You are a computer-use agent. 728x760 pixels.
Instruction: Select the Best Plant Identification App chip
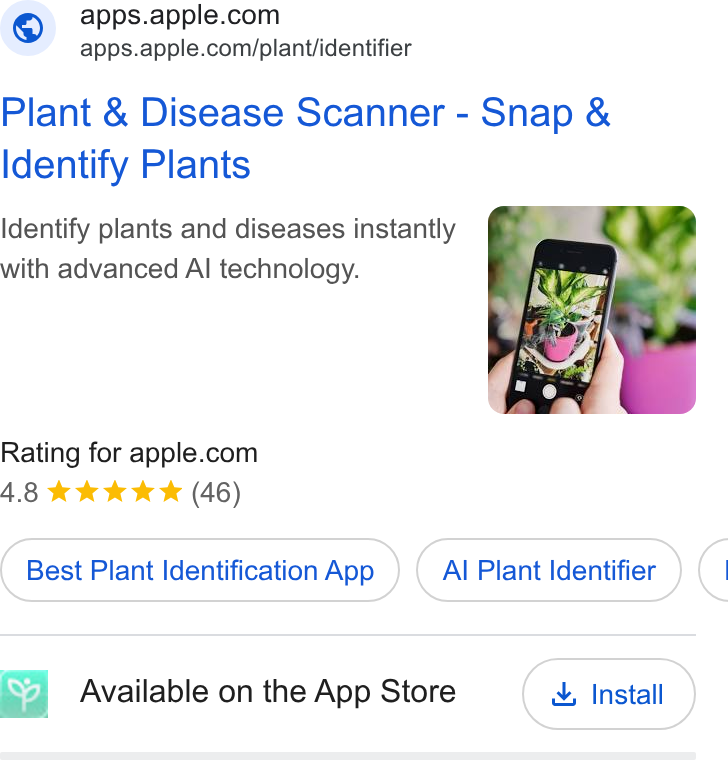200,570
